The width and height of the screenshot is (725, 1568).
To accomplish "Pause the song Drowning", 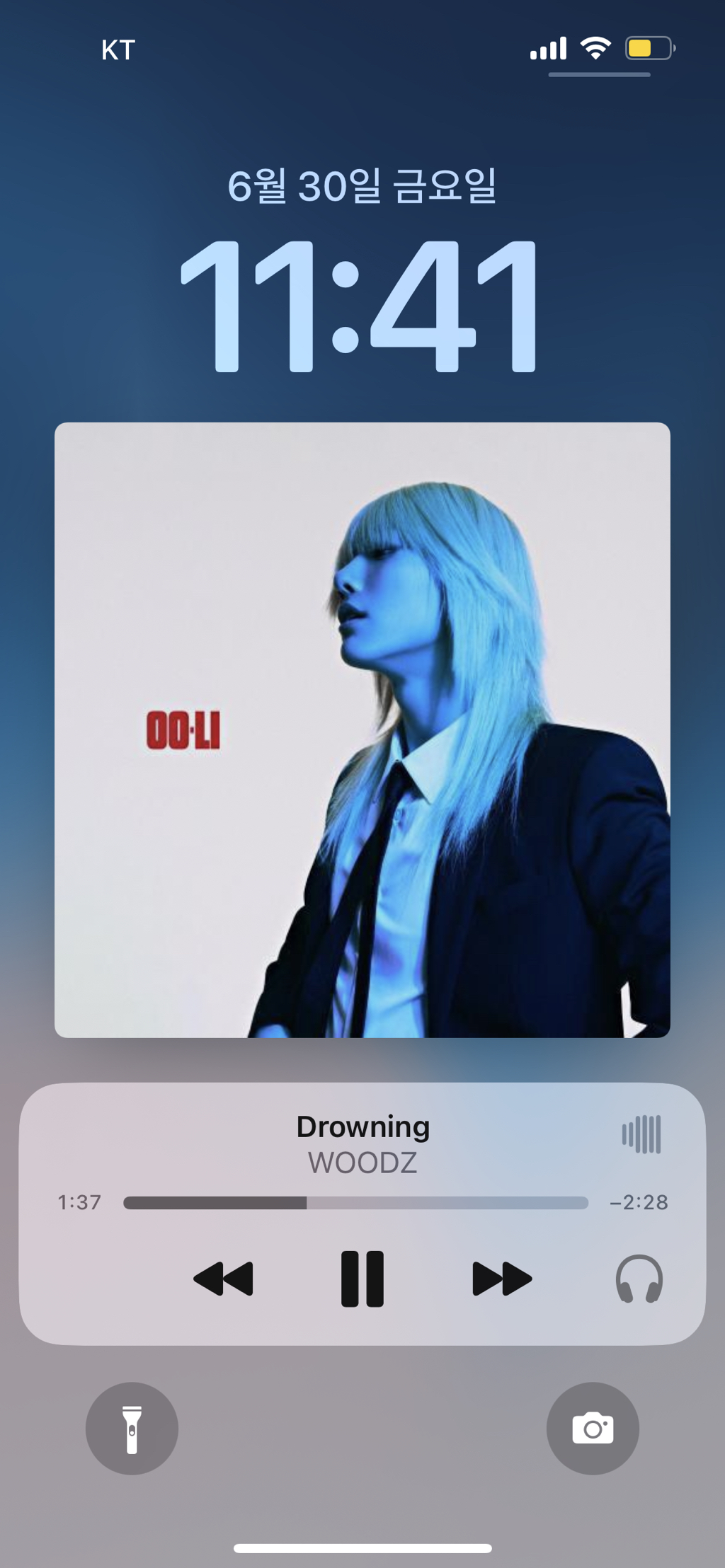I will [x=362, y=1279].
